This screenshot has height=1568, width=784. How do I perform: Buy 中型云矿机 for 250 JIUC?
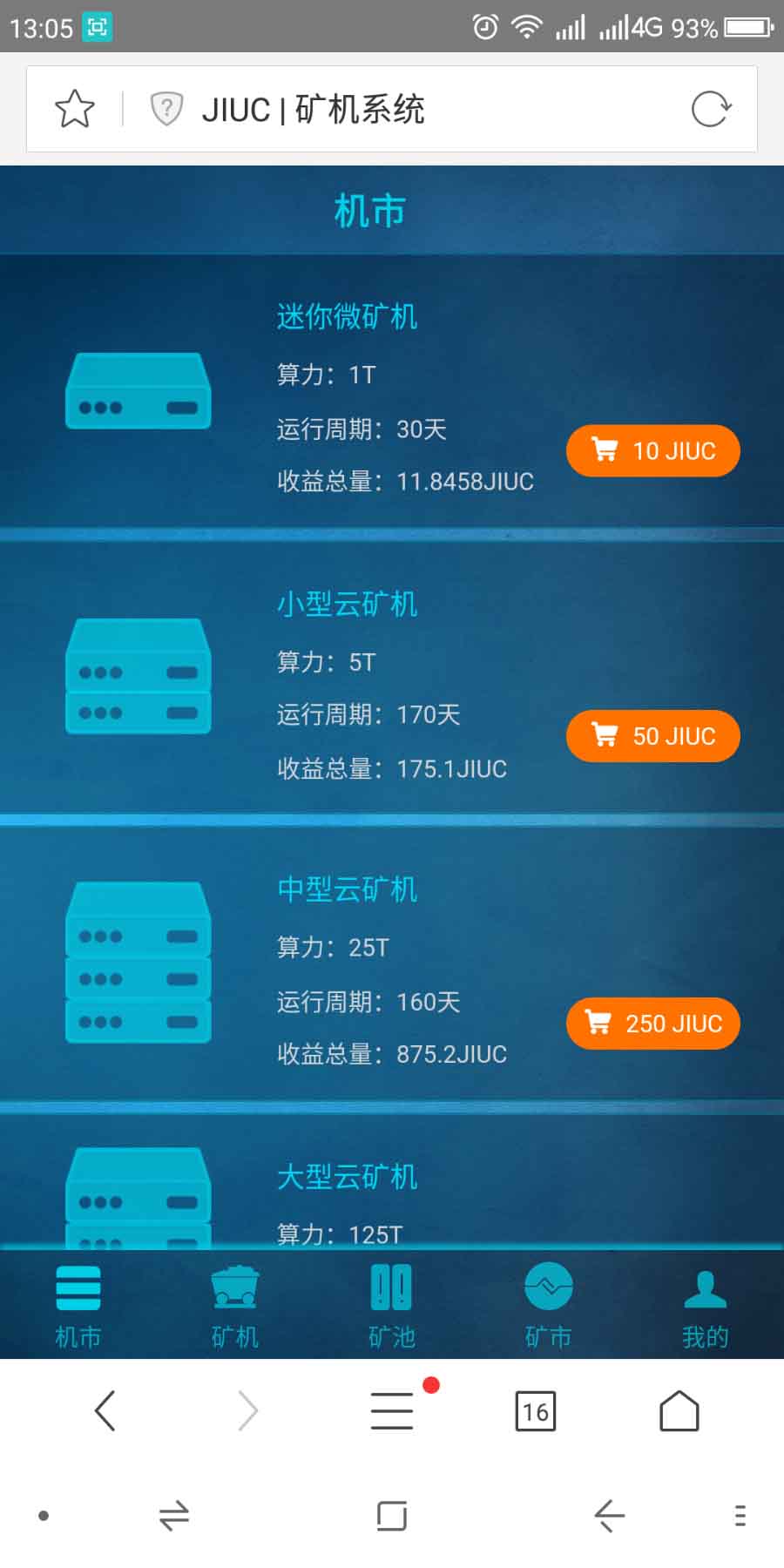(x=653, y=1024)
